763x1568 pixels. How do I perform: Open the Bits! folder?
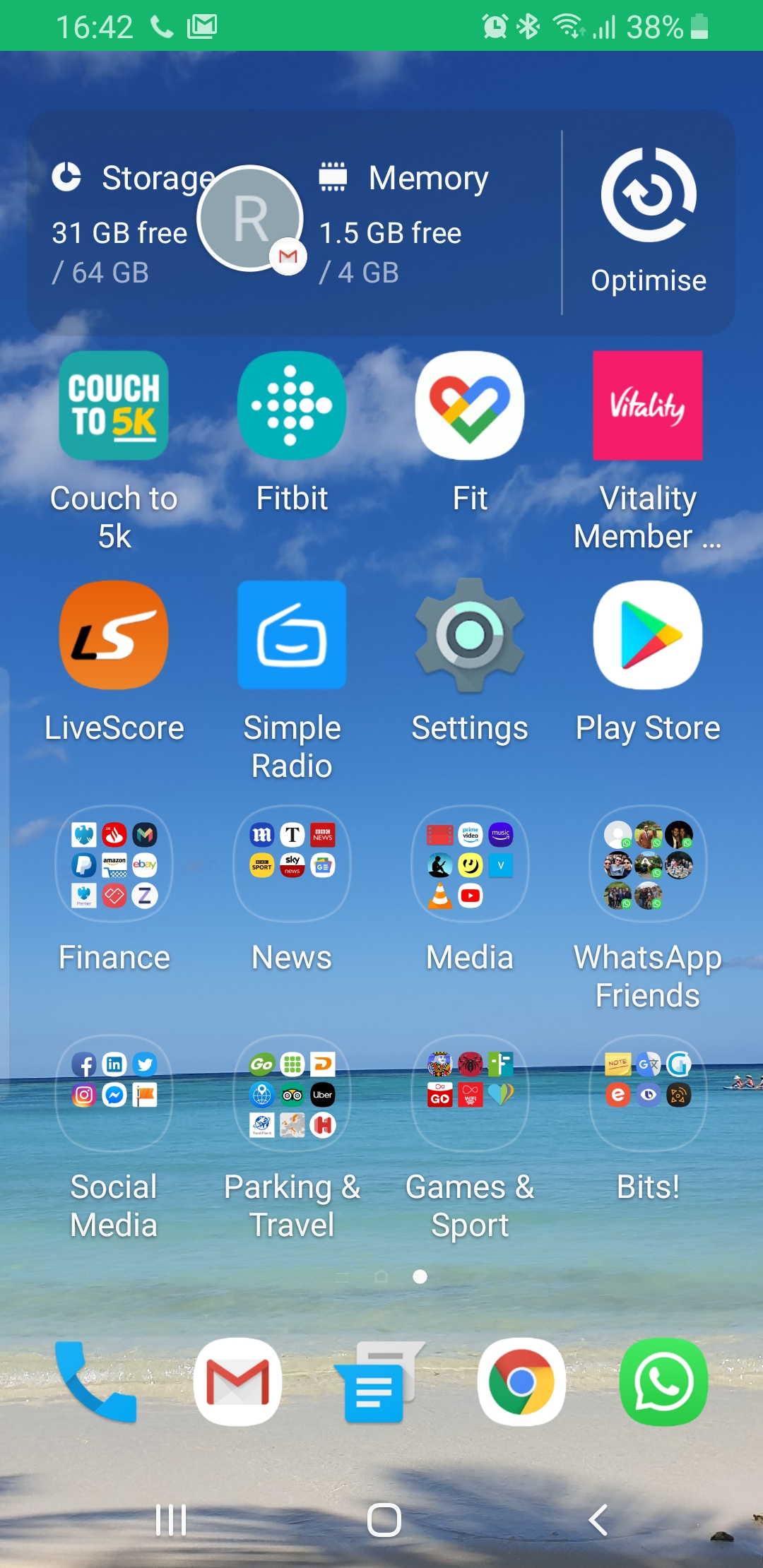point(647,1094)
